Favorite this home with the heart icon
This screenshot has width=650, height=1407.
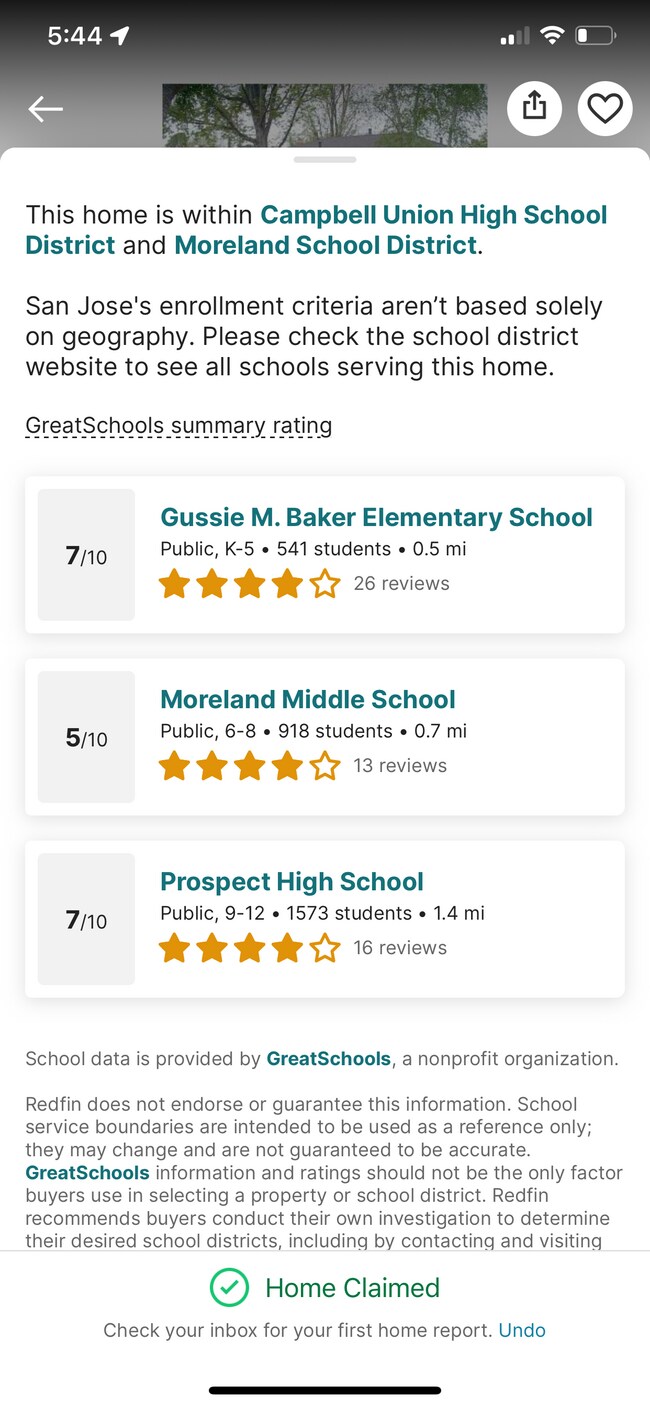click(605, 108)
